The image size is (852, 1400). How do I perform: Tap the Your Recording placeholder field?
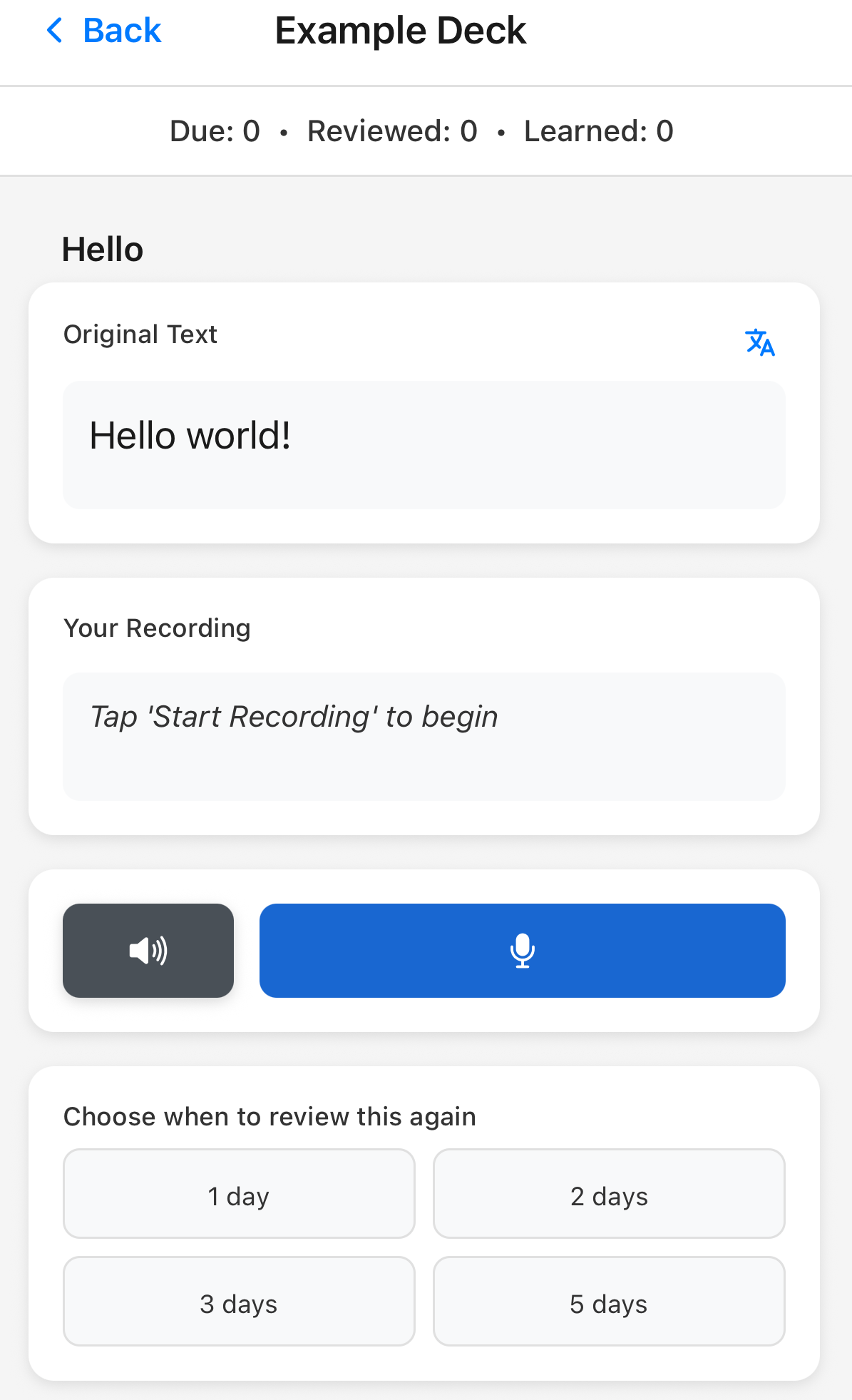click(424, 736)
